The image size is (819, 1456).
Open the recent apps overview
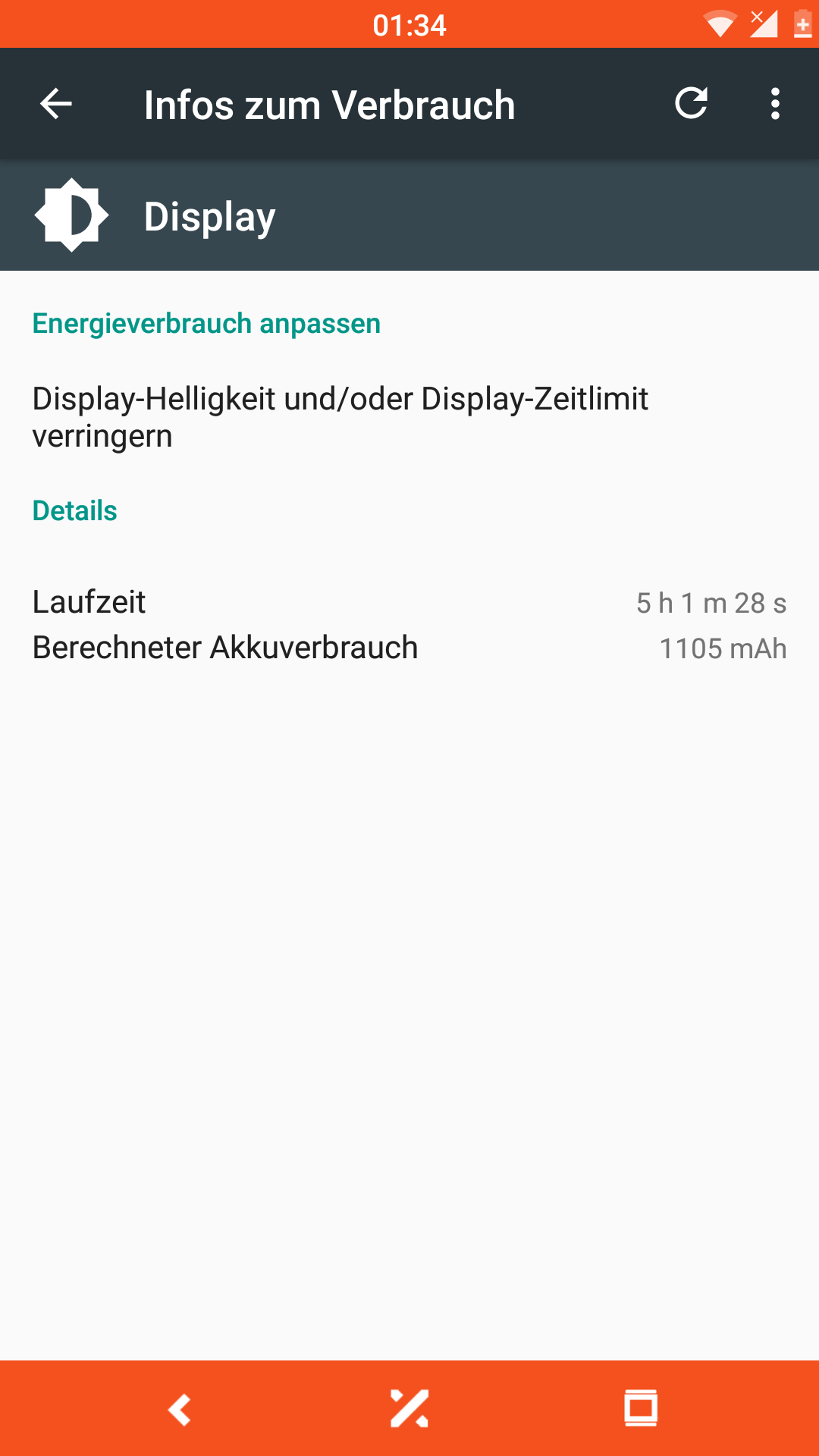point(641,1409)
